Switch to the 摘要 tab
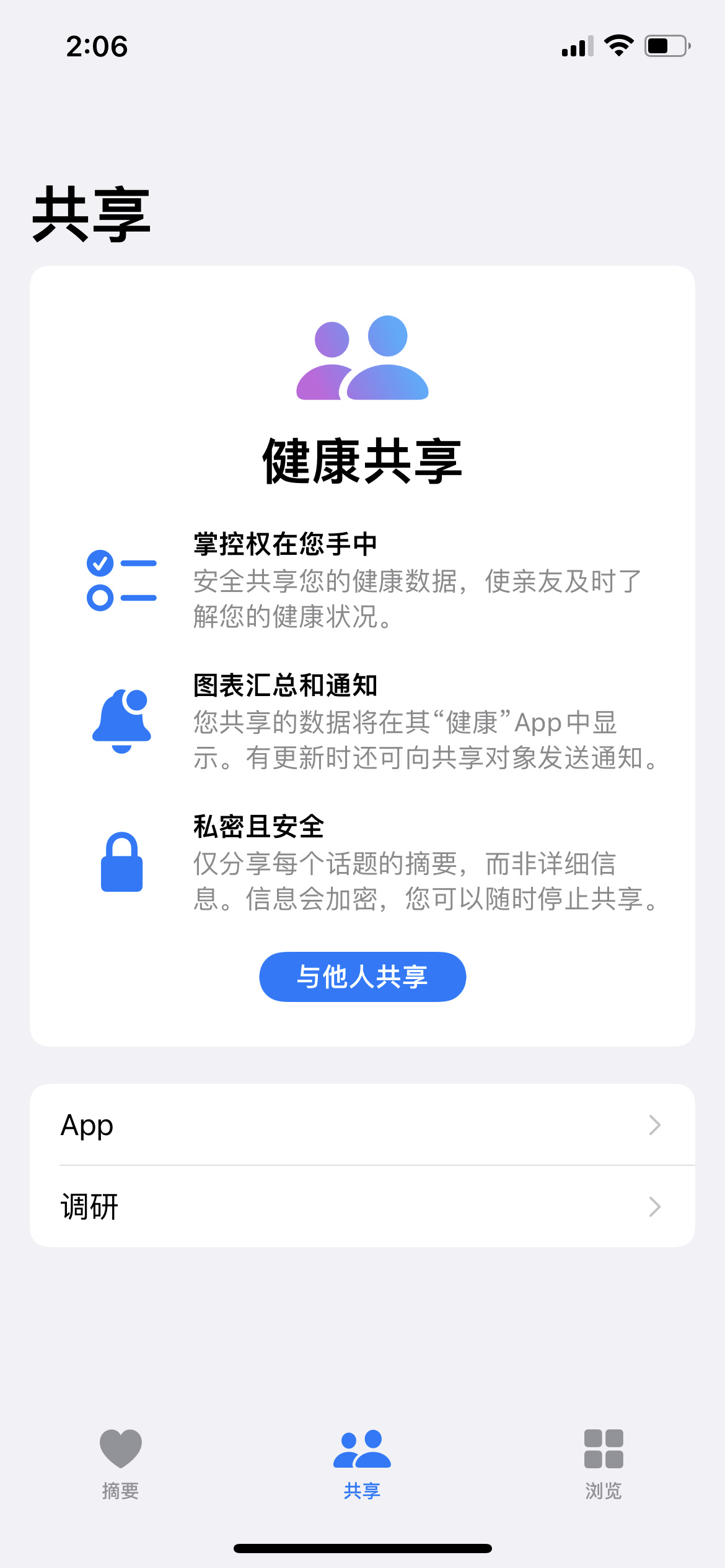The height and width of the screenshot is (1568, 725). (121, 1464)
